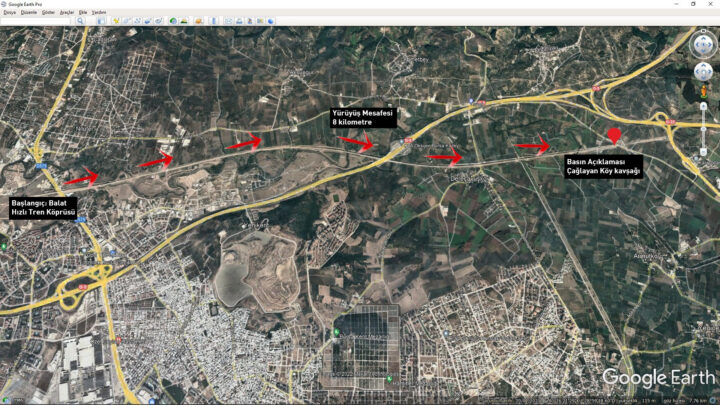Open the Düzenle menu
This screenshot has width=720, height=405.
pyautogui.click(x=29, y=12)
